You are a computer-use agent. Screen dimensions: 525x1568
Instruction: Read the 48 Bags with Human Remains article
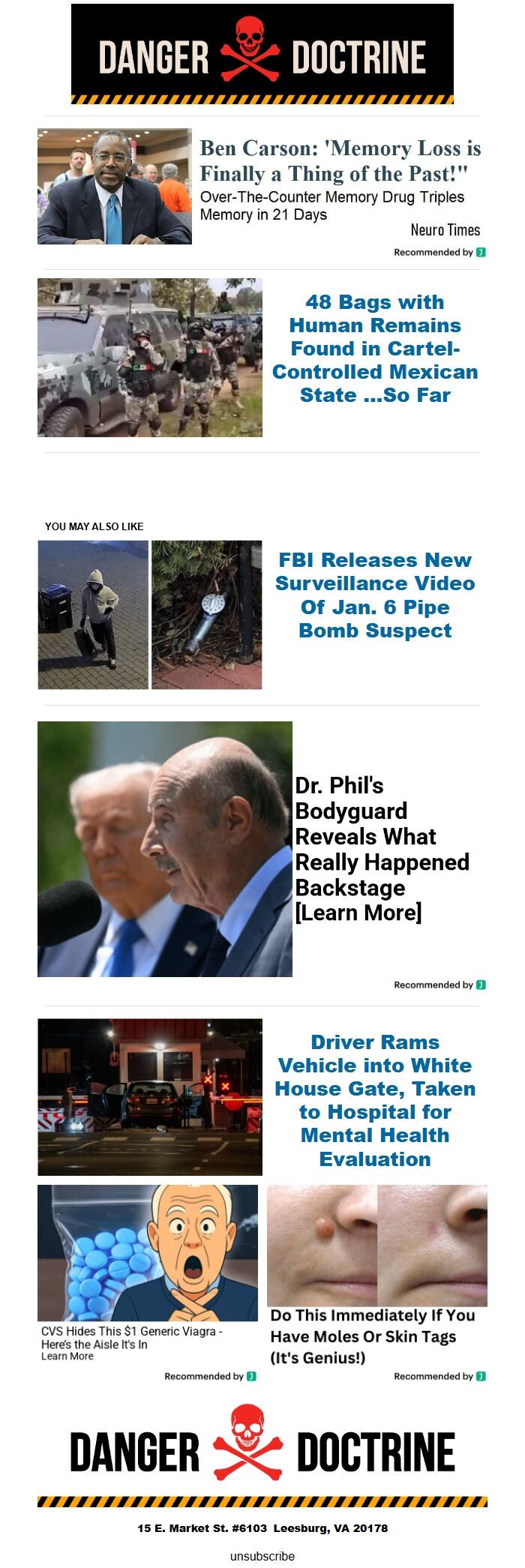click(x=375, y=349)
